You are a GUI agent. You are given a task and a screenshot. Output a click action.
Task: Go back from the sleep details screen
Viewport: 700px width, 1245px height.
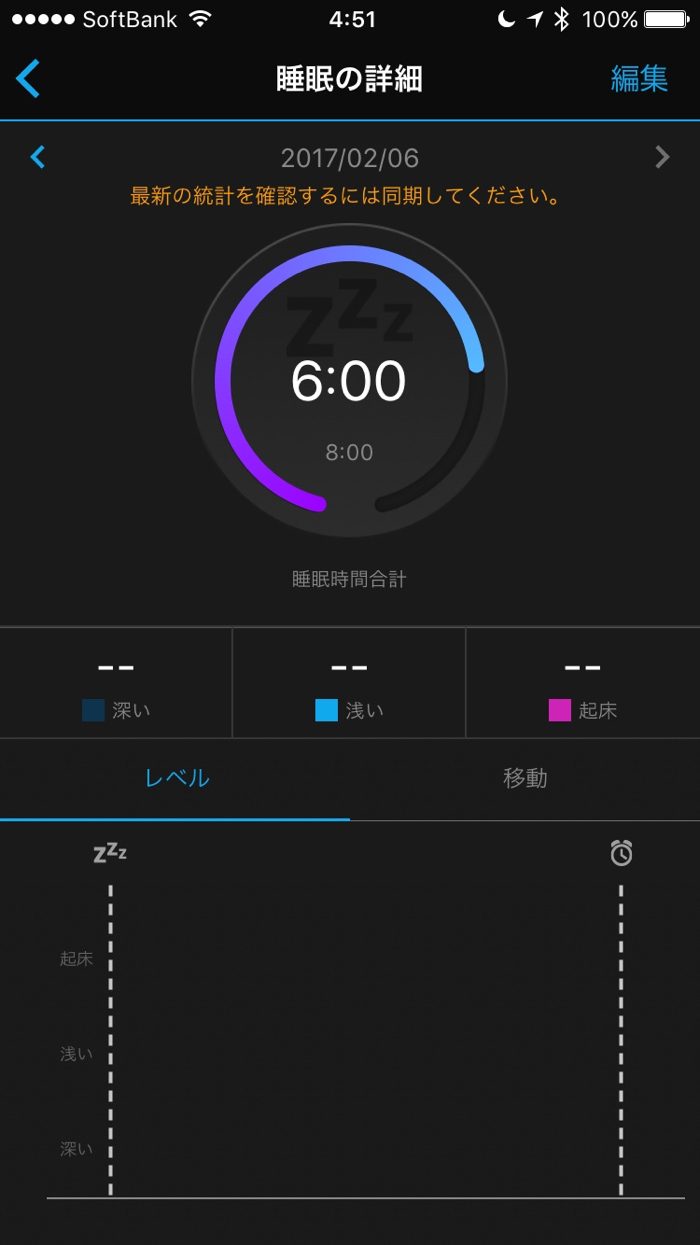[x=29, y=79]
